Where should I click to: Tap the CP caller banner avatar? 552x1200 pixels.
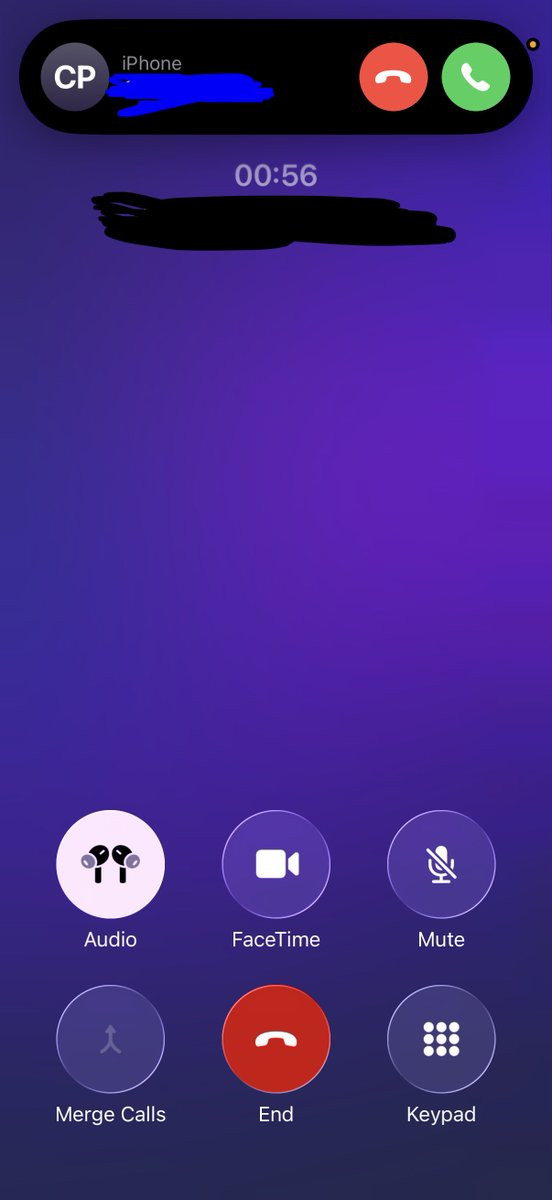point(75,77)
